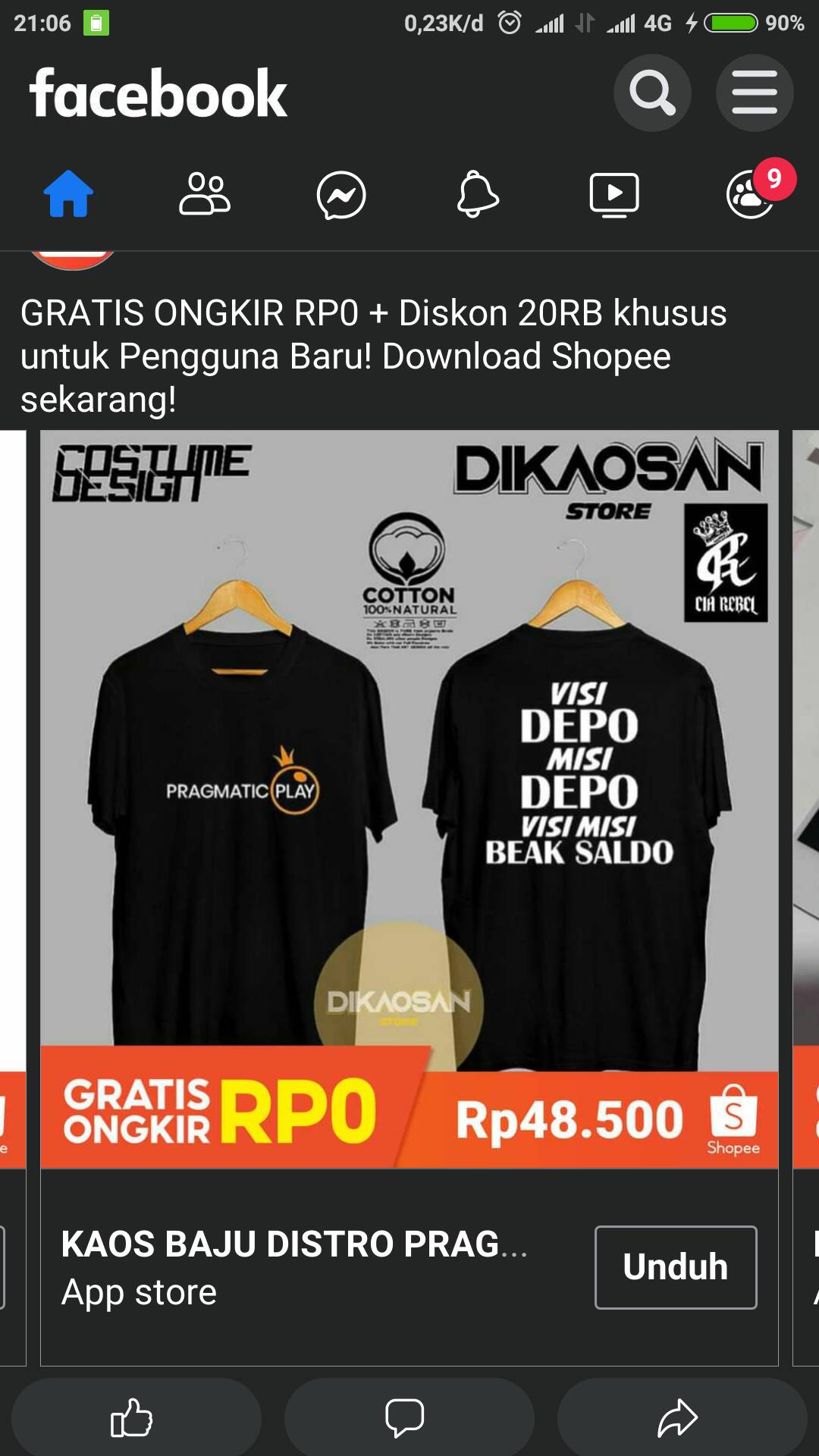Open the hamburger menu
819x1456 pixels.
tap(755, 93)
